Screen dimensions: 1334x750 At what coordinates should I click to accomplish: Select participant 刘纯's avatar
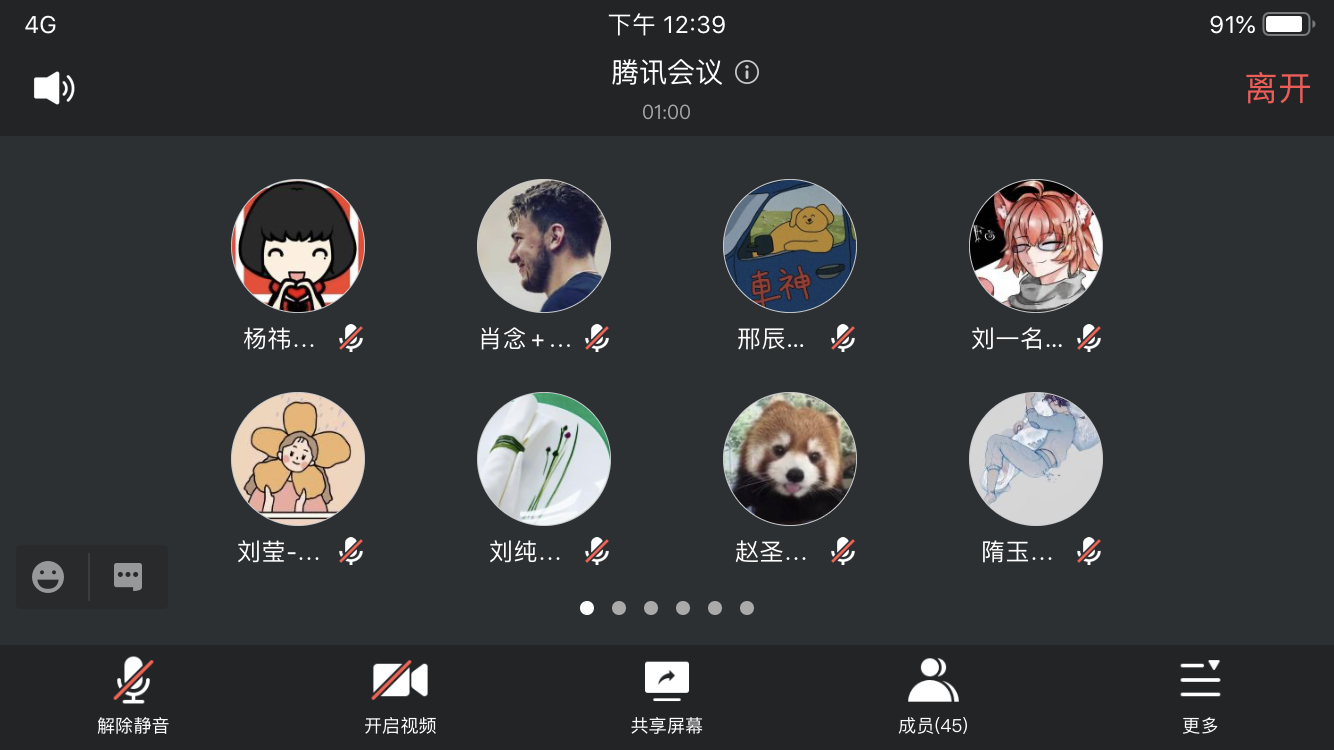click(544, 459)
